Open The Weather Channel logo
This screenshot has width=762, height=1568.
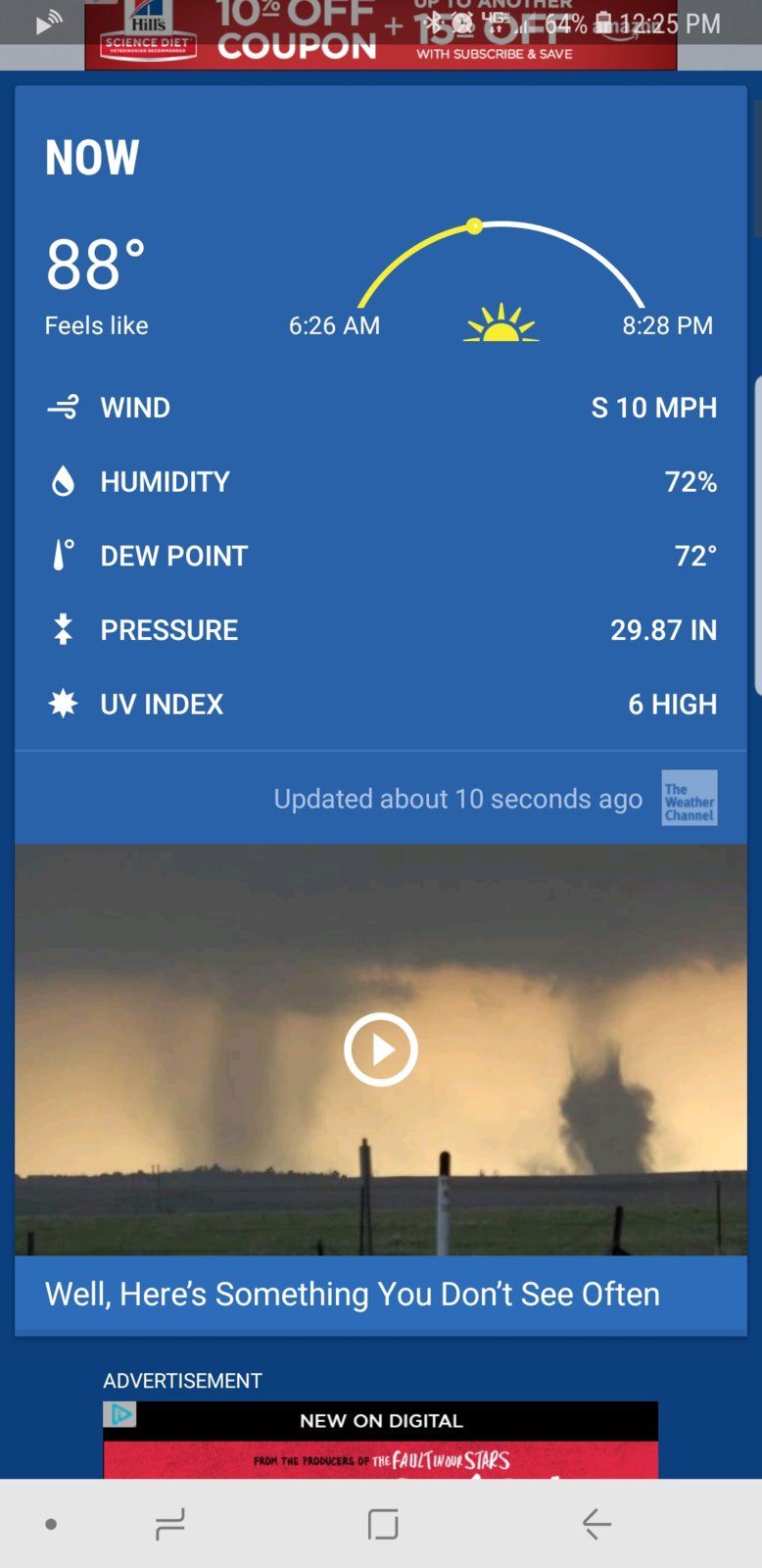(690, 798)
